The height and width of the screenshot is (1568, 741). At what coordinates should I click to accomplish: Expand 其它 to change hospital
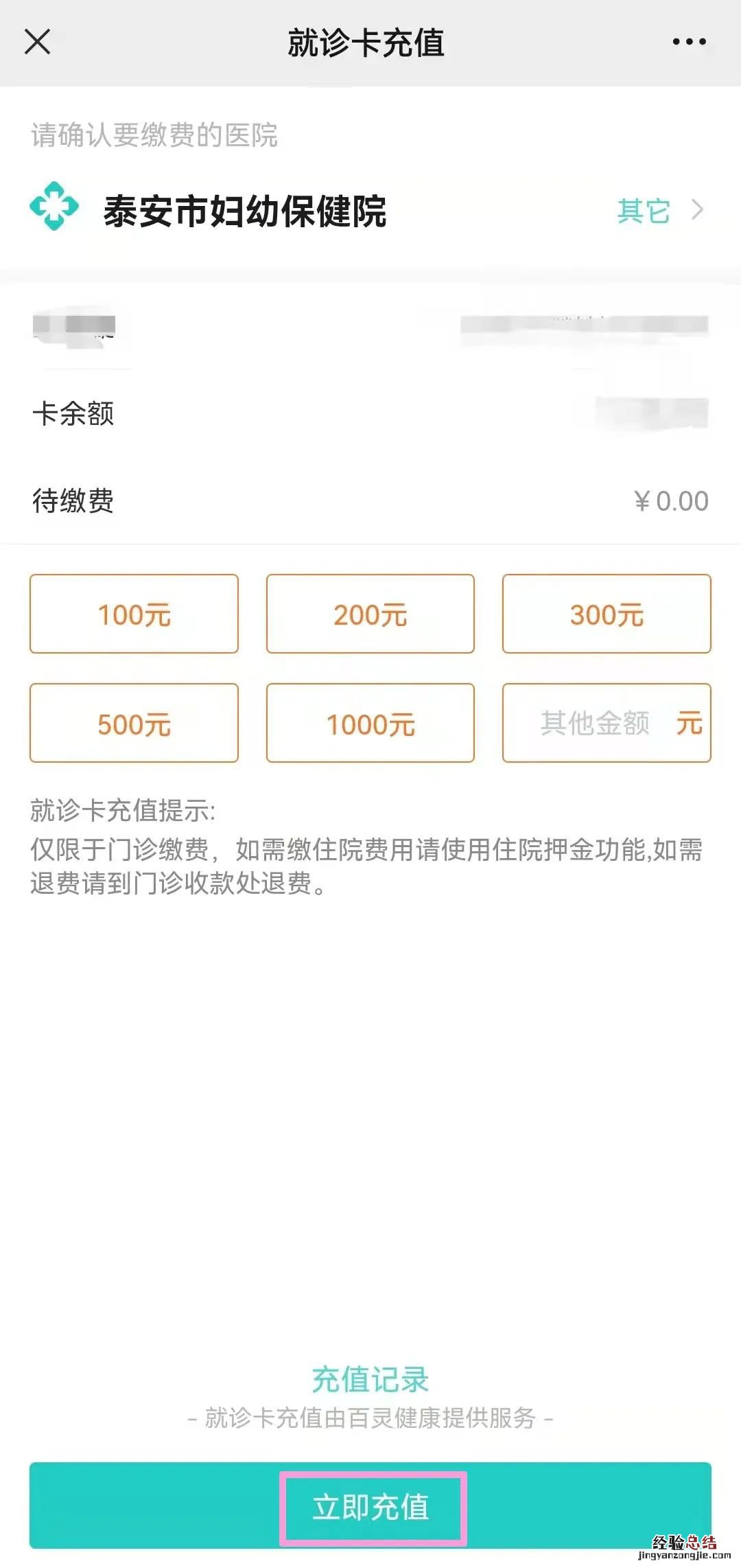(x=642, y=209)
